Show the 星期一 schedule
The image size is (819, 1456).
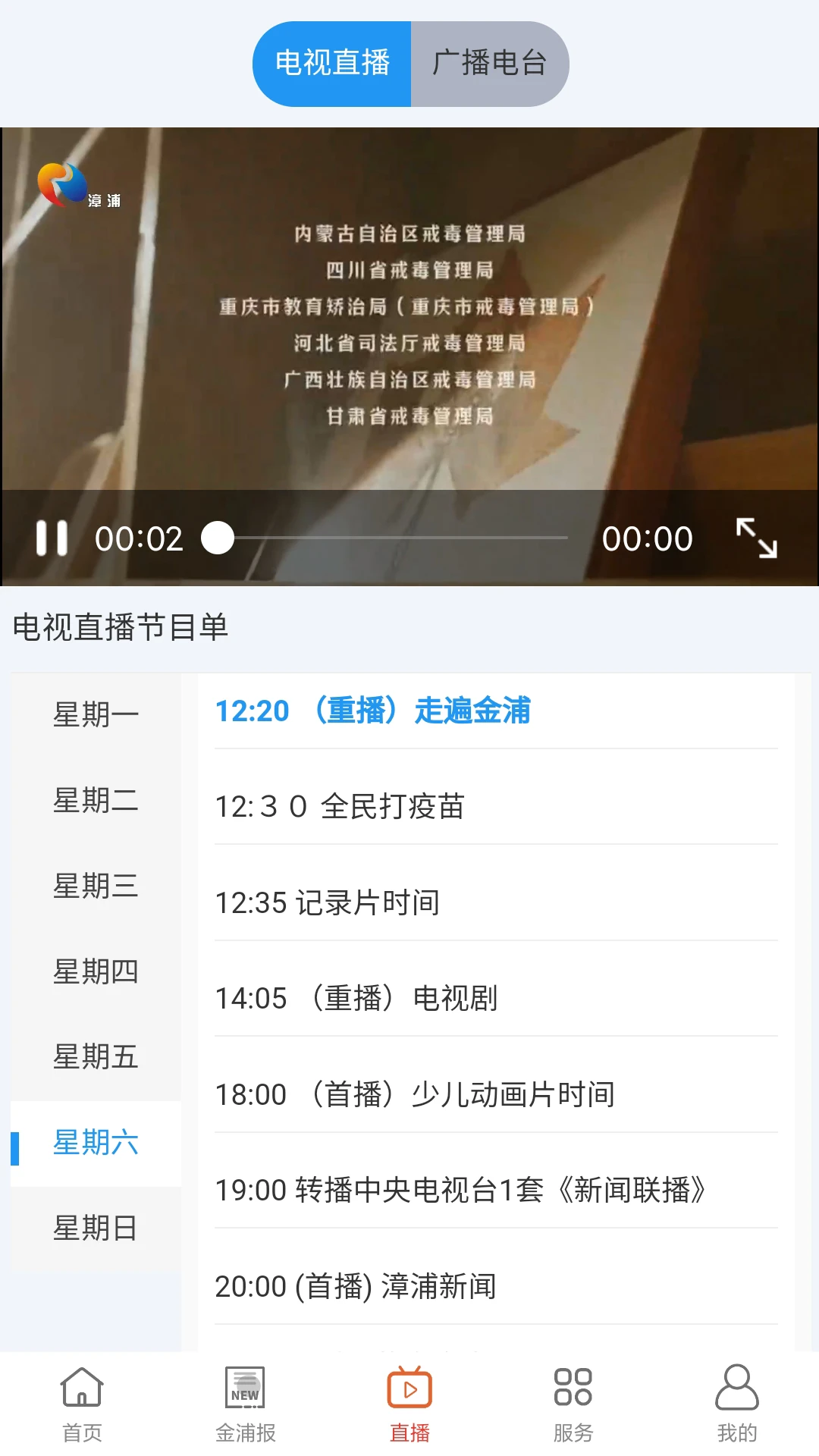point(96,715)
